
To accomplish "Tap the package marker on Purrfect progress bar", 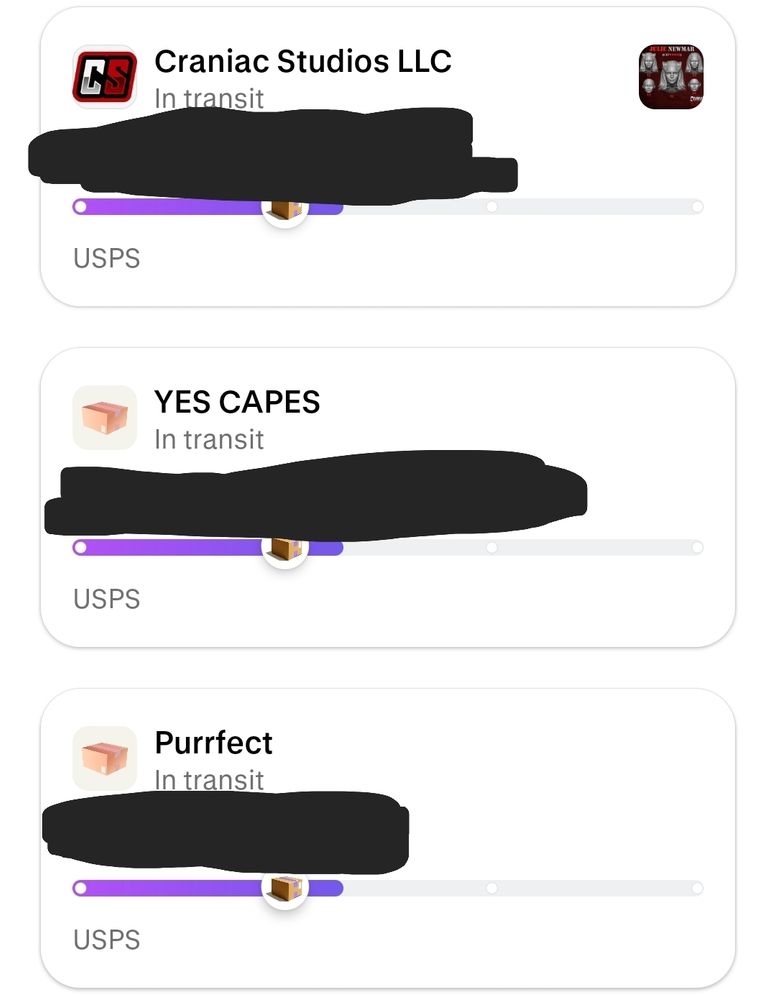I will tap(283, 889).
